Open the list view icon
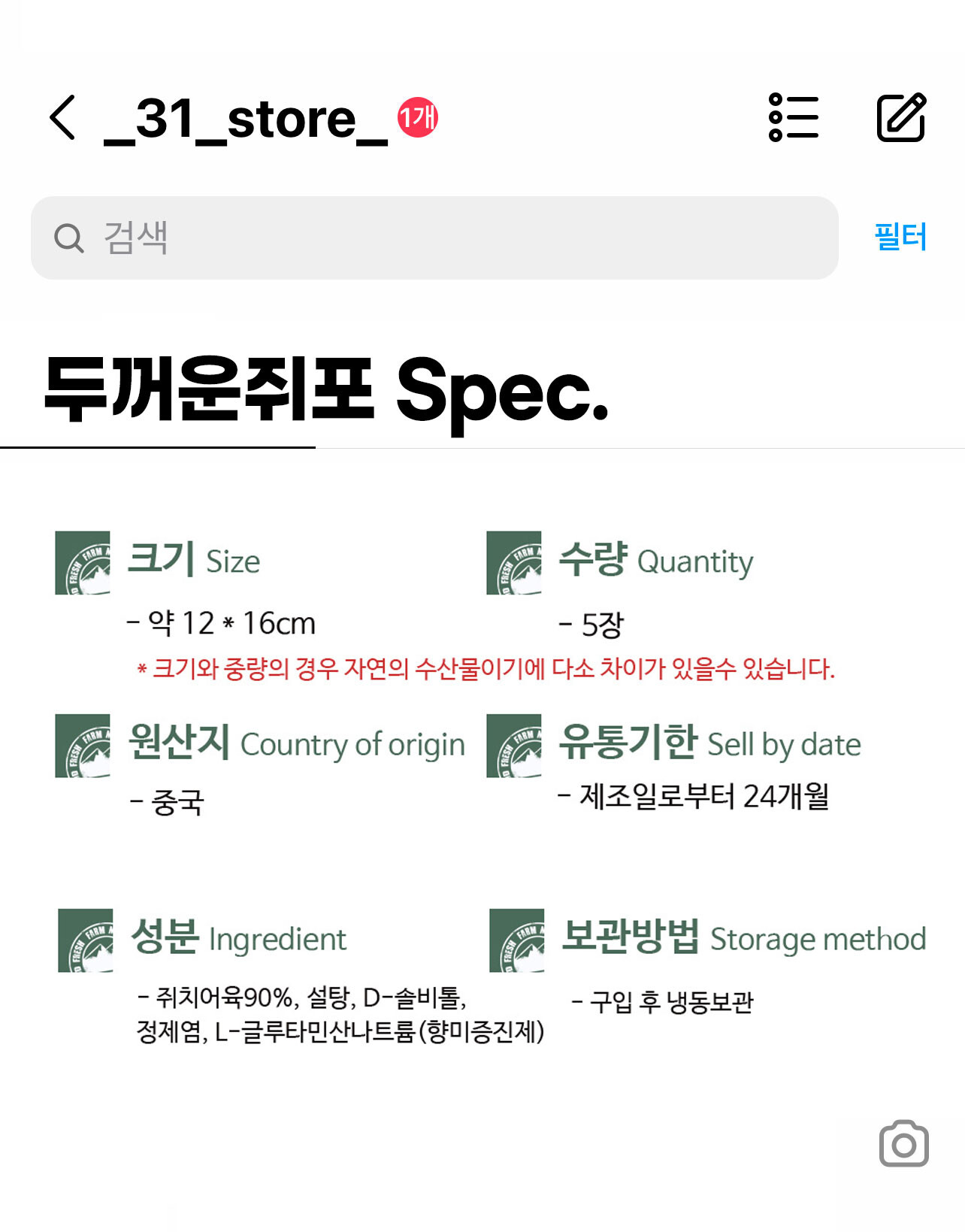This screenshot has height=1232, width=965. pyautogui.click(x=793, y=118)
